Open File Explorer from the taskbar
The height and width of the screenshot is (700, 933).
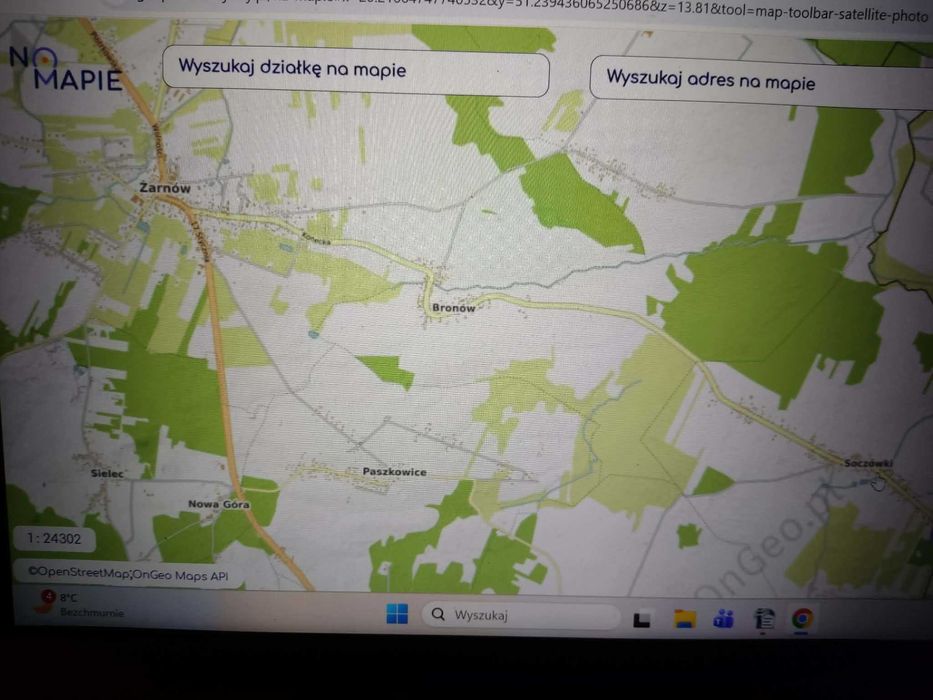click(x=684, y=619)
